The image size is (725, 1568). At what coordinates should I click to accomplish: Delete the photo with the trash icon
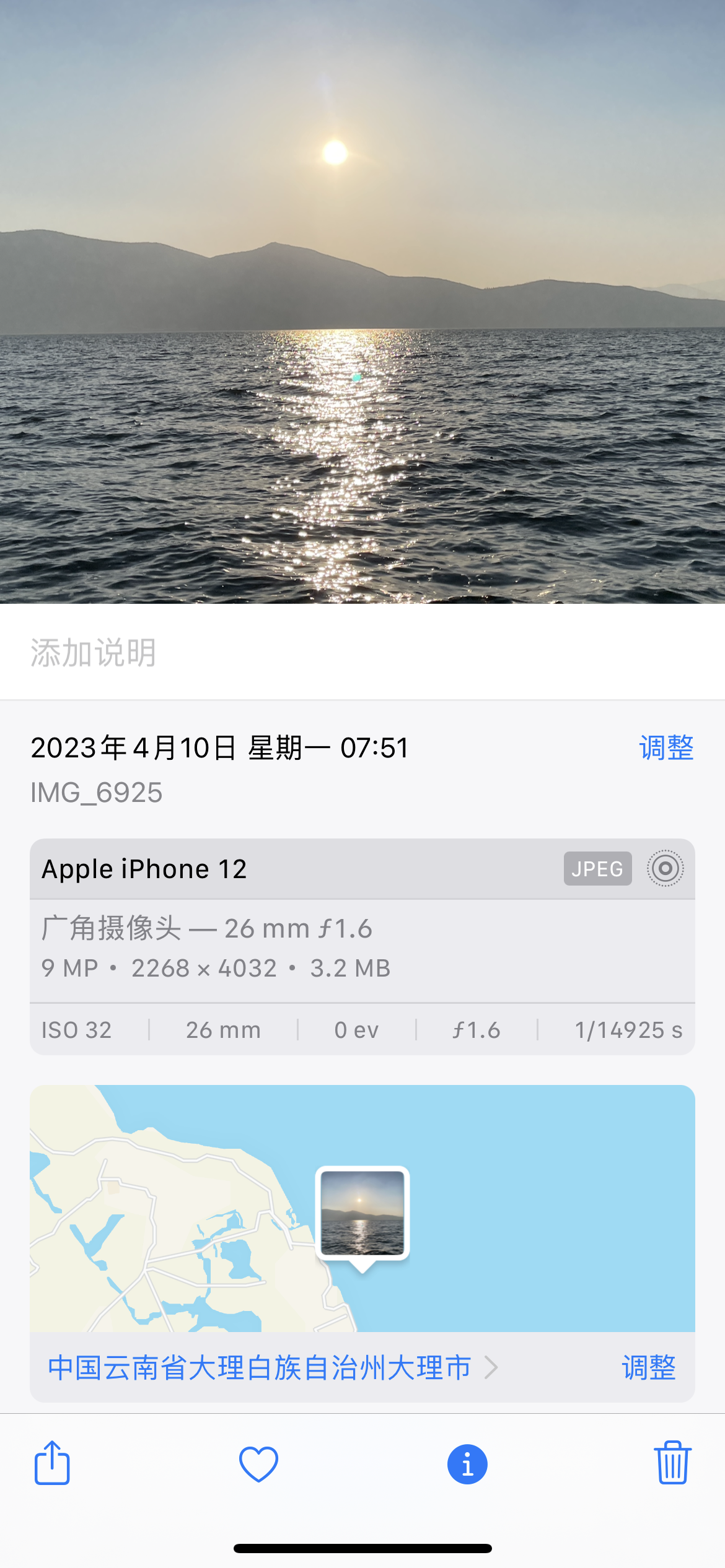click(672, 1463)
